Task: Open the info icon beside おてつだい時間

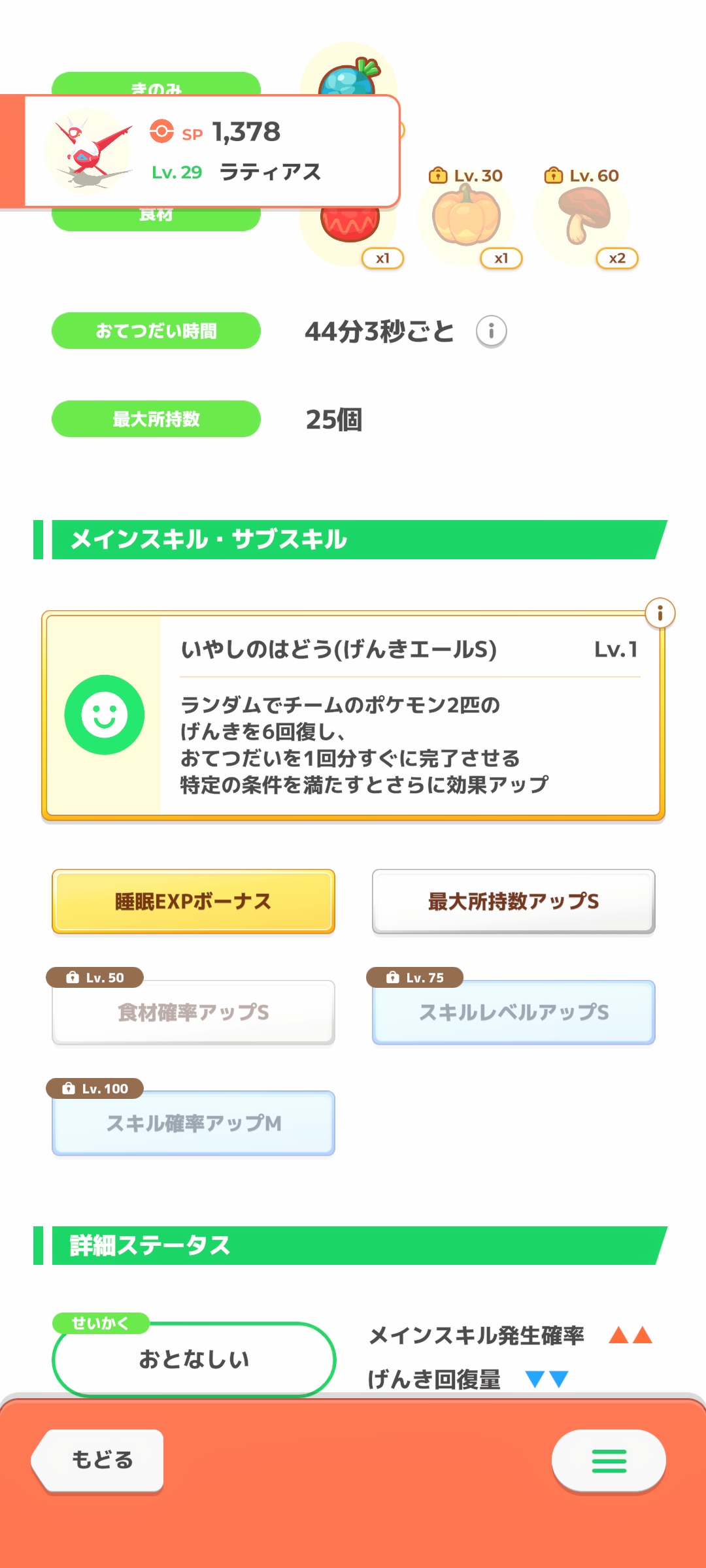Action: tap(491, 331)
